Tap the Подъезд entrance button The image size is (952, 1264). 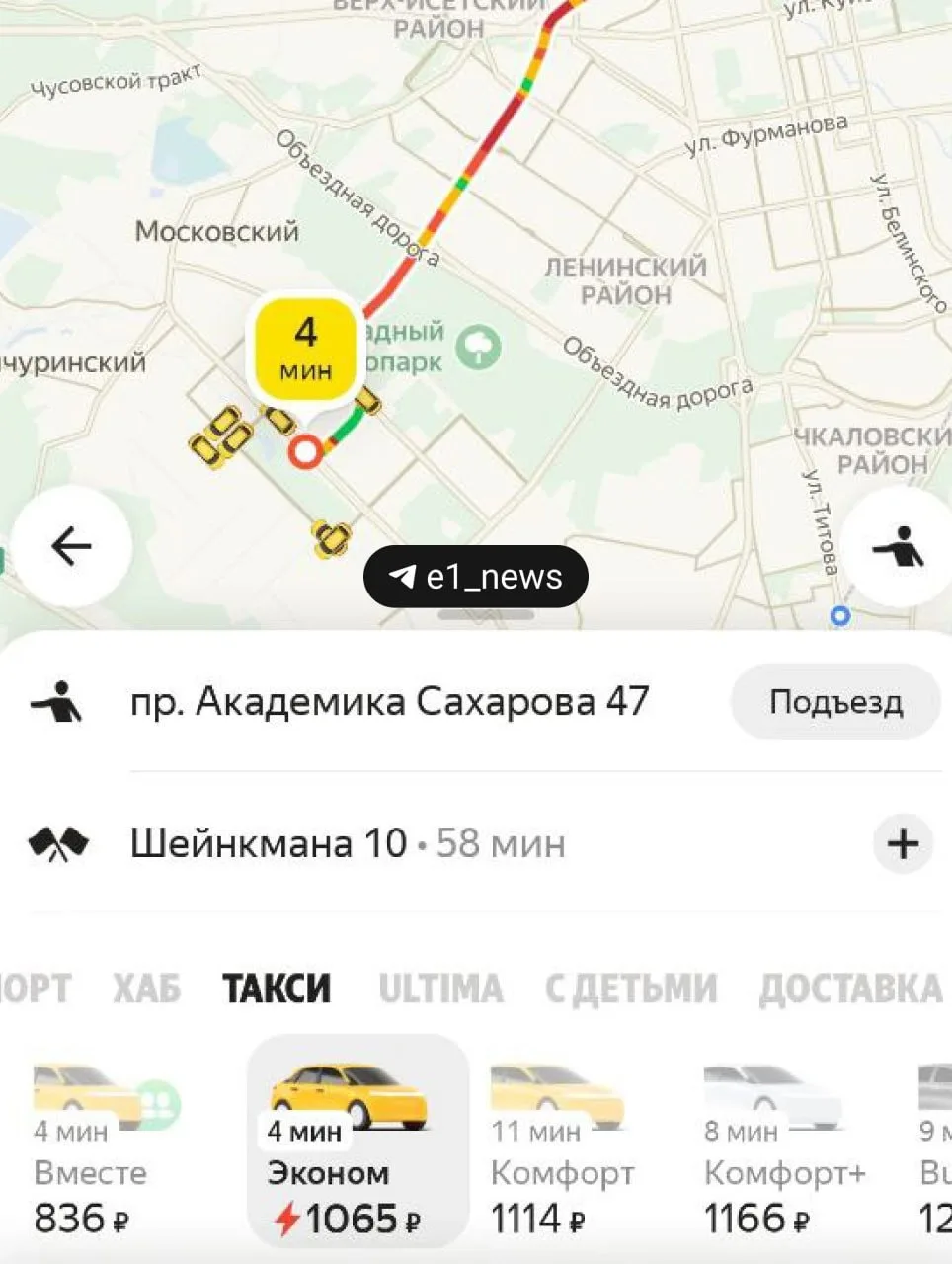(835, 702)
